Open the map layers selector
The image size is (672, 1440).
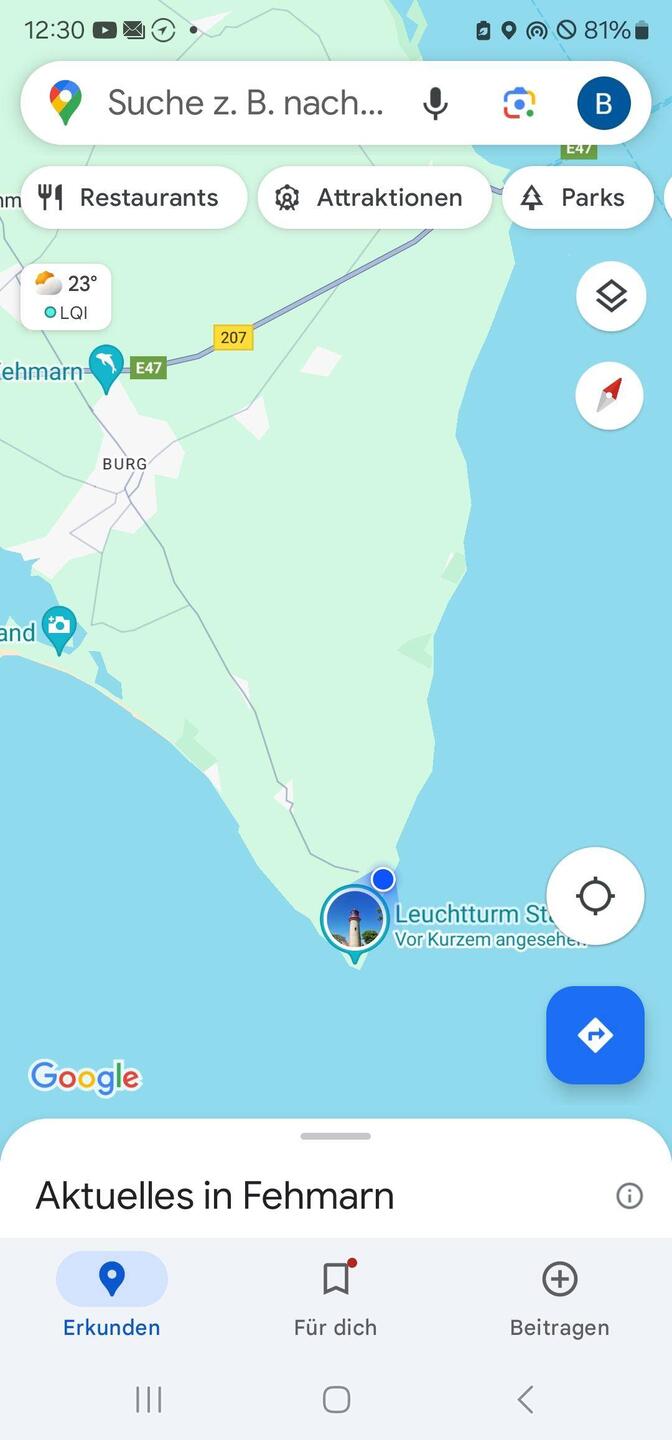tap(610, 296)
